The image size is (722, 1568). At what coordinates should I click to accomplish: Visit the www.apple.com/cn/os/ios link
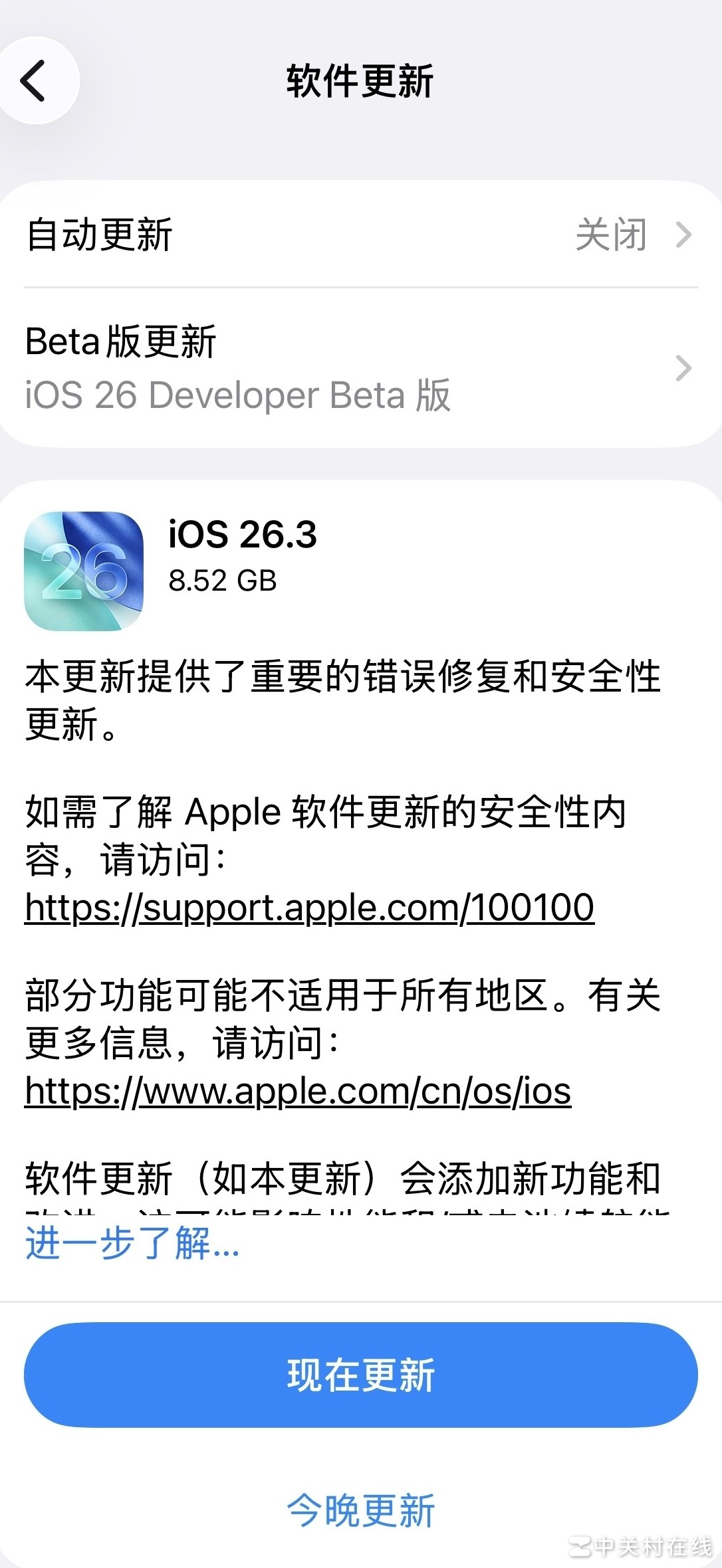click(x=298, y=1091)
